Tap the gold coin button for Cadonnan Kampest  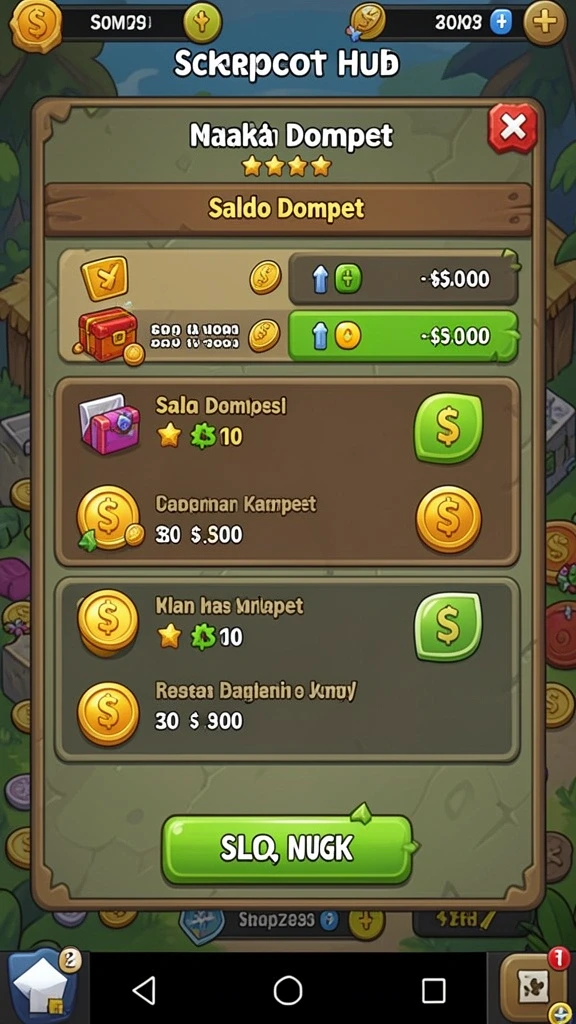[449, 519]
